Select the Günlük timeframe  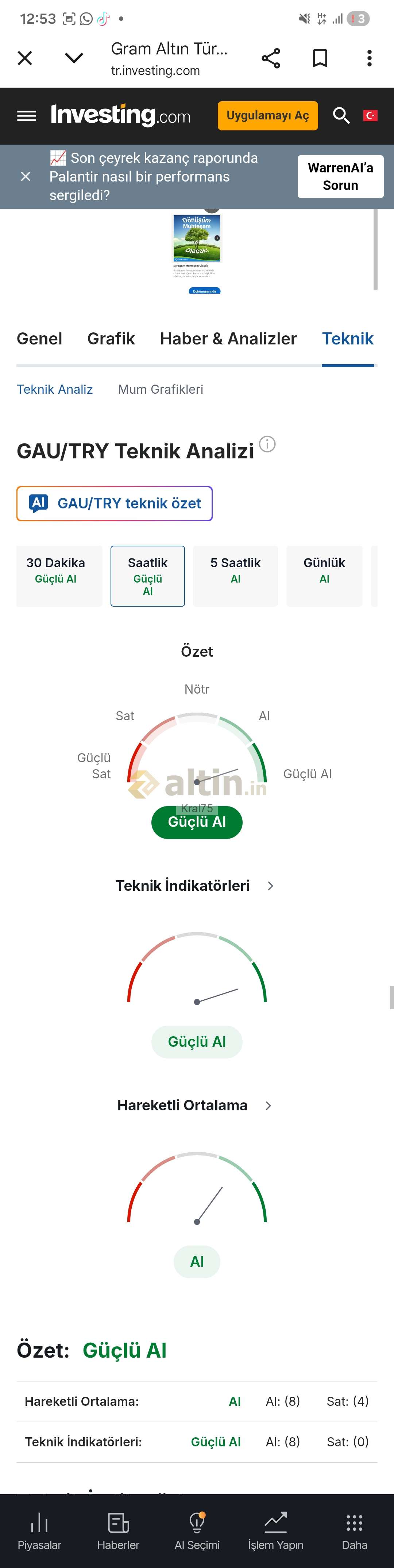[324, 570]
